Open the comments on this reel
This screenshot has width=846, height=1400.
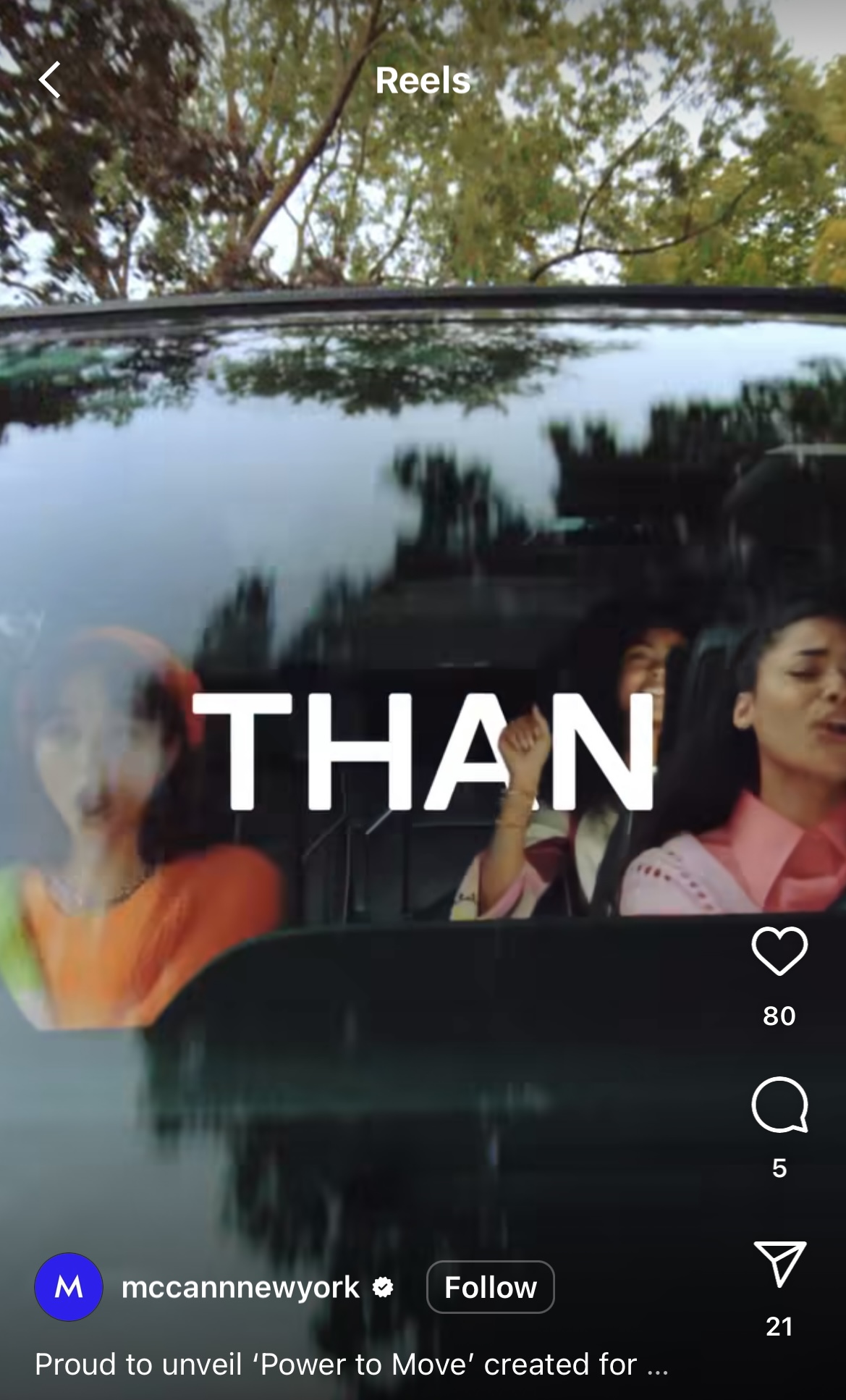(x=779, y=1105)
